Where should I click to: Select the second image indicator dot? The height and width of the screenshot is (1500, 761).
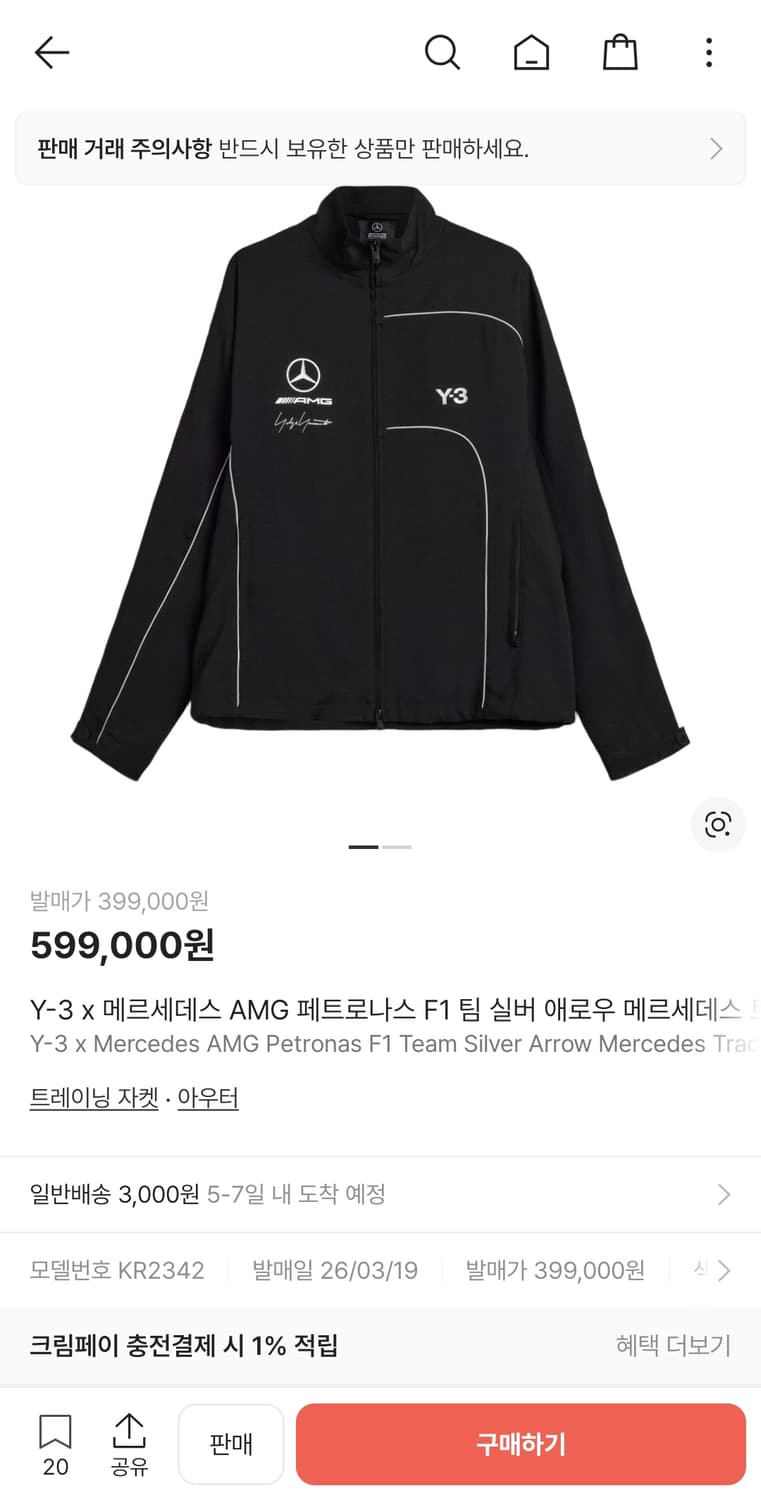tap(398, 846)
